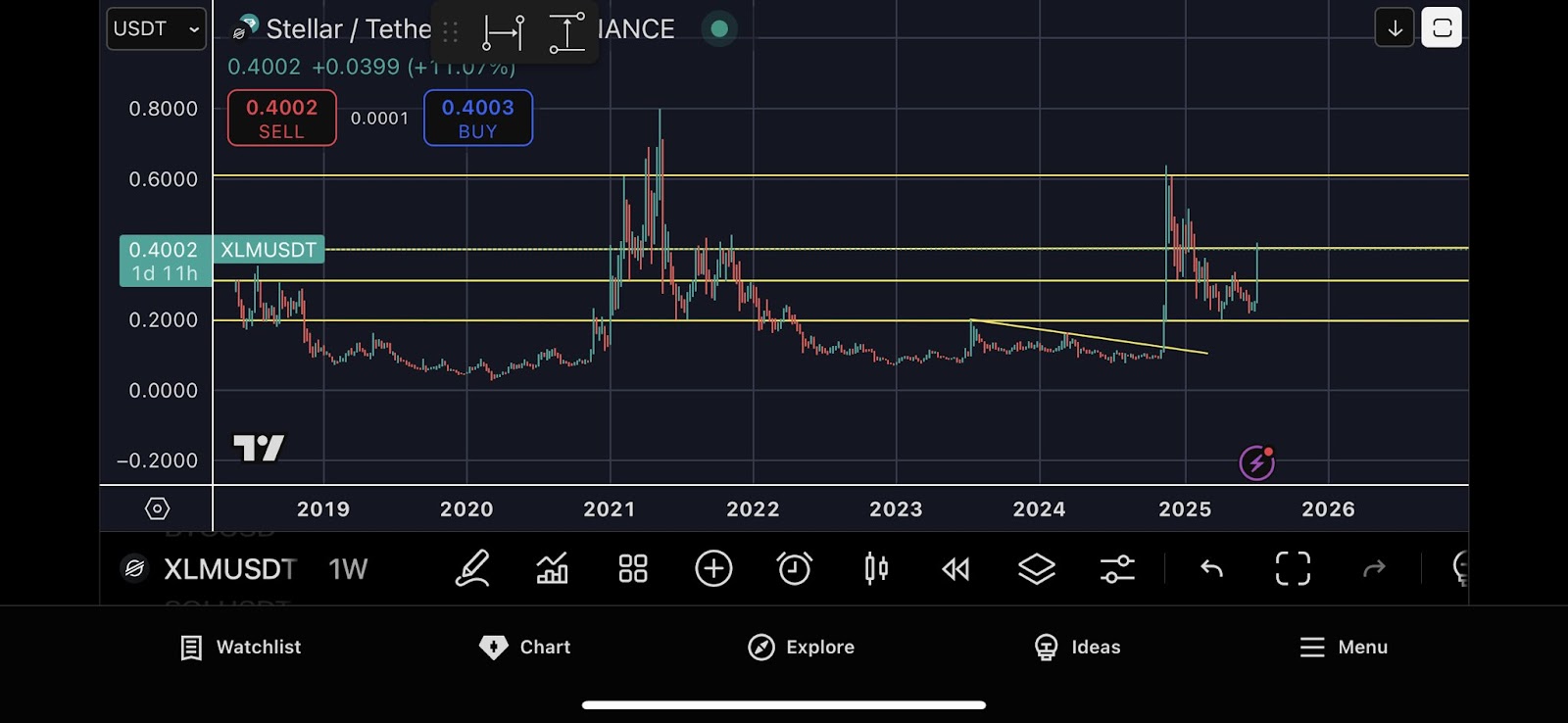Toggle fullscreen chart mode

(x=1293, y=568)
